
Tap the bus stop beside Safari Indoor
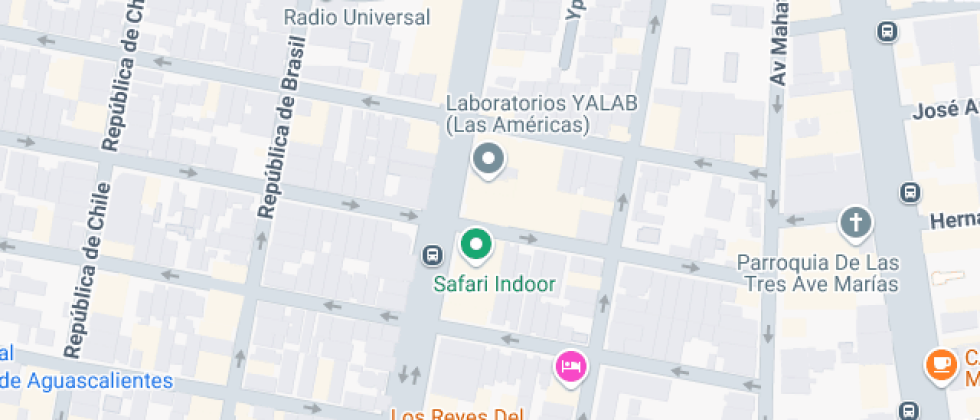pyautogui.click(x=432, y=255)
